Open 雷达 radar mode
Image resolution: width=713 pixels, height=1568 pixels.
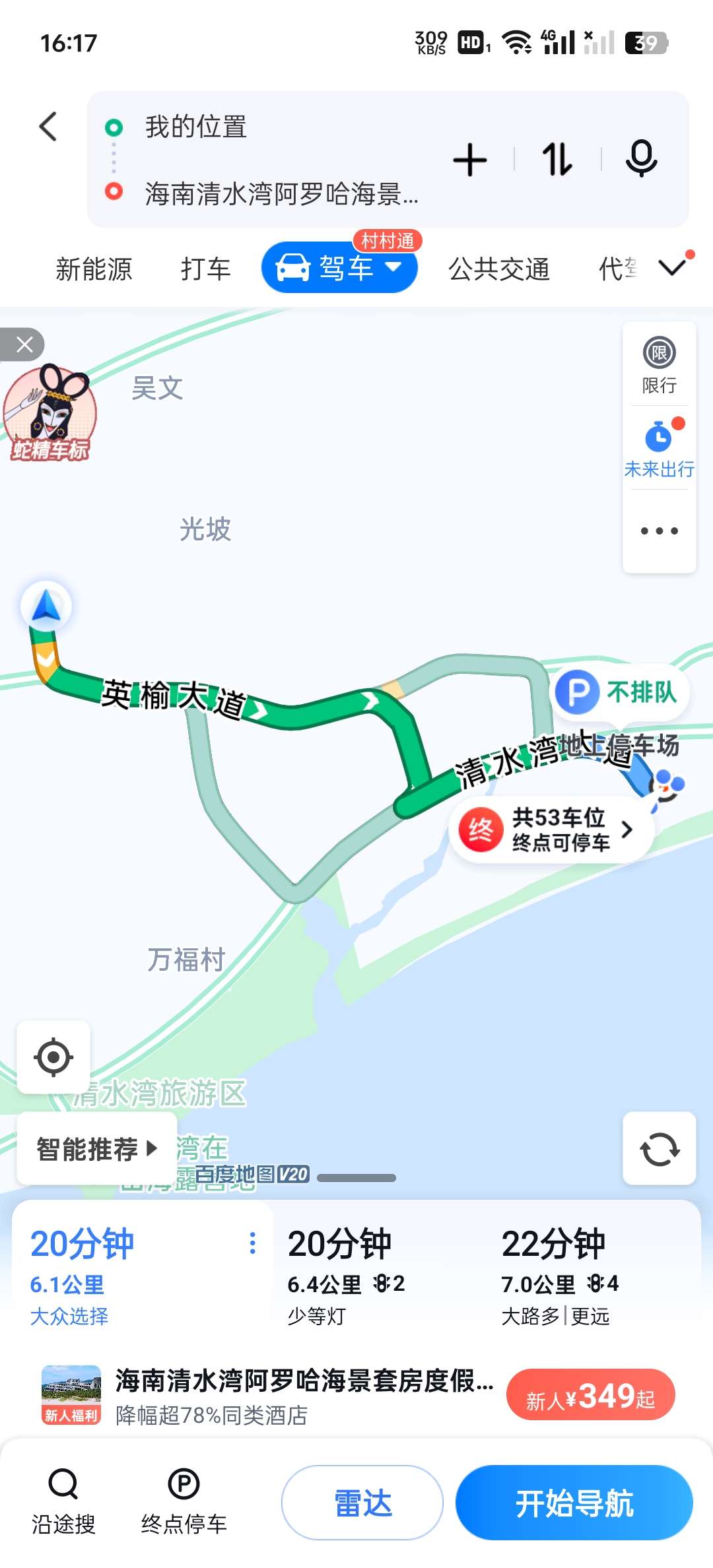(x=362, y=1503)
